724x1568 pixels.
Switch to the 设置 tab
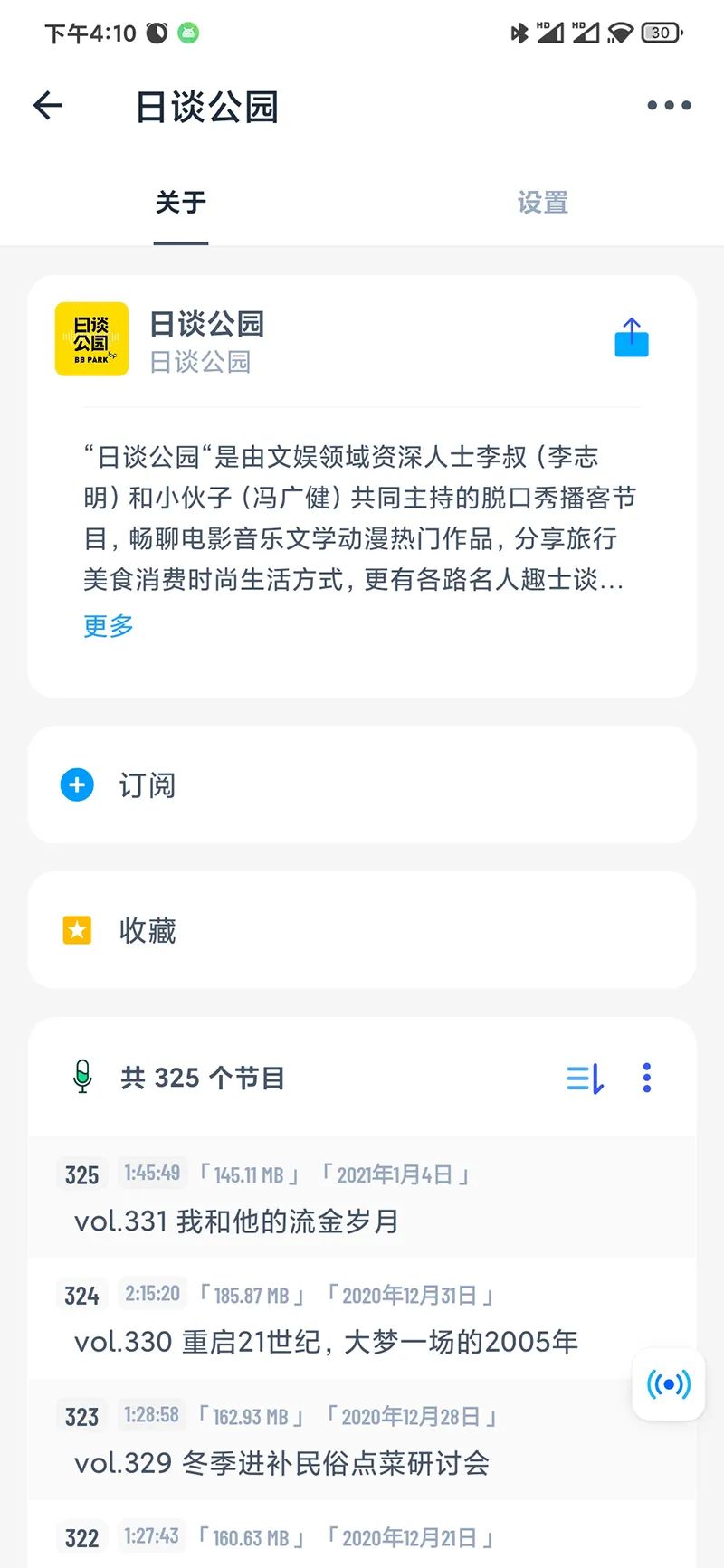pos(542,203)
